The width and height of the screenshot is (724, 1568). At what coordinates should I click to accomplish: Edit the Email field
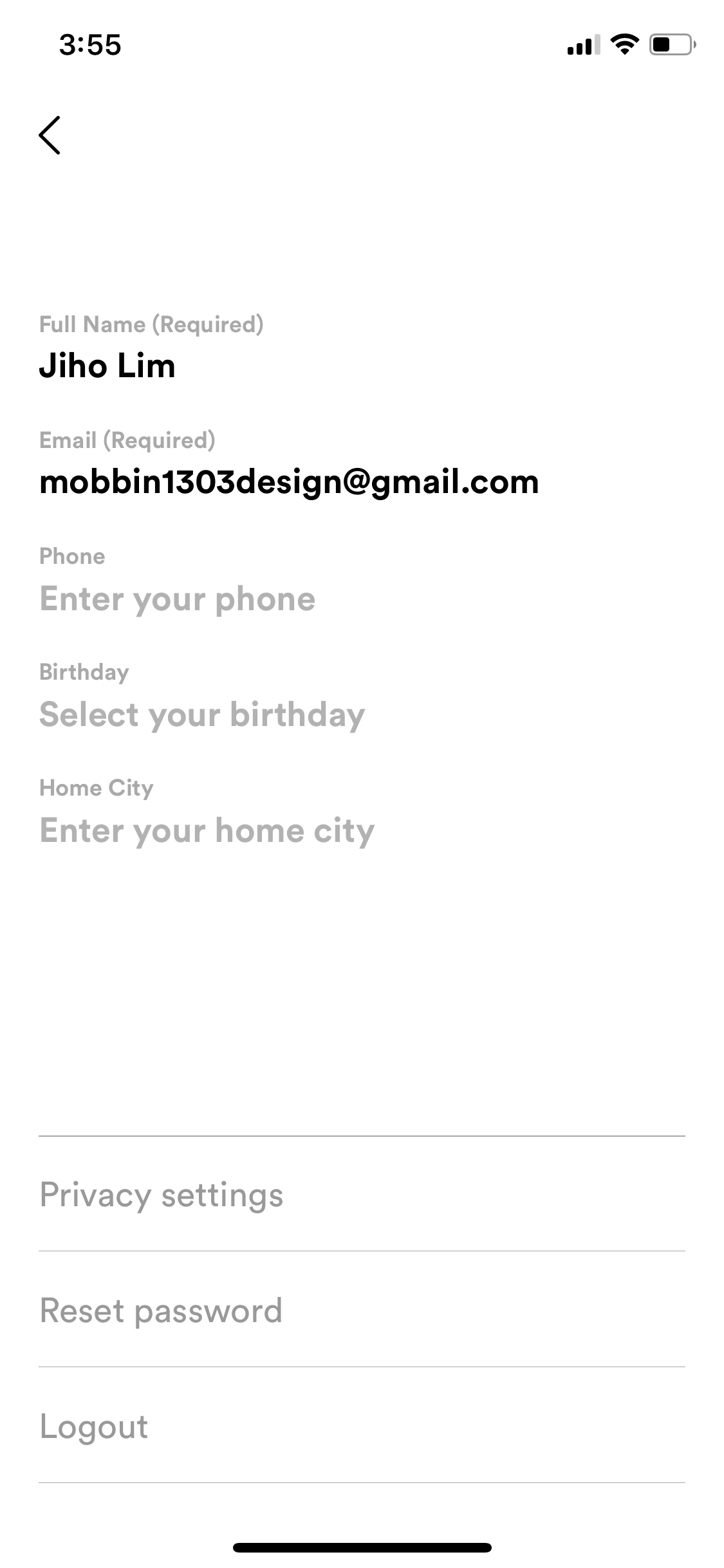pos(362,483)
